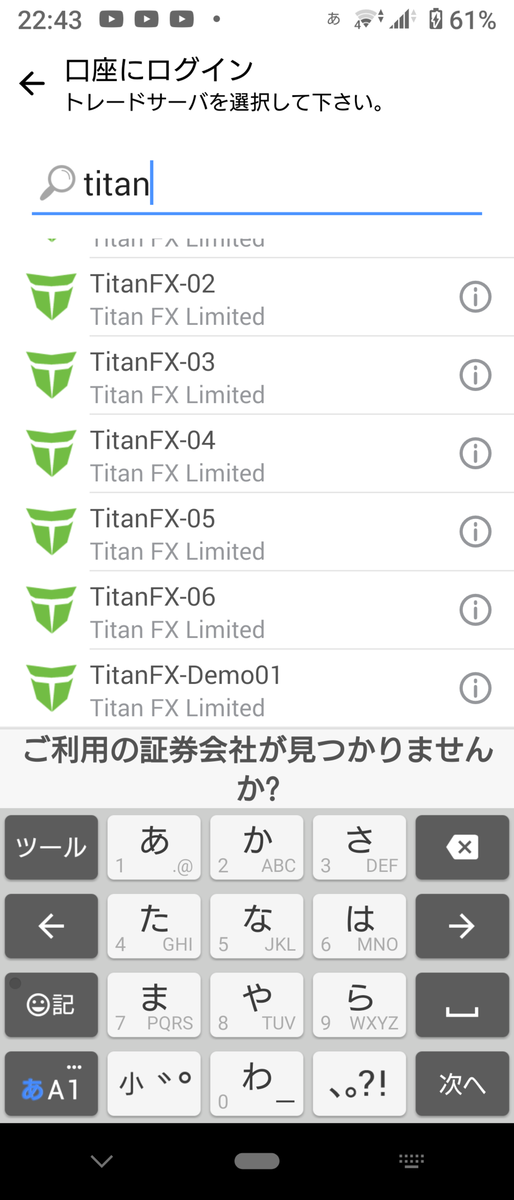Select the TitanFX-02 server
The image size is (514, 1200).
click(x=257, y=297)
